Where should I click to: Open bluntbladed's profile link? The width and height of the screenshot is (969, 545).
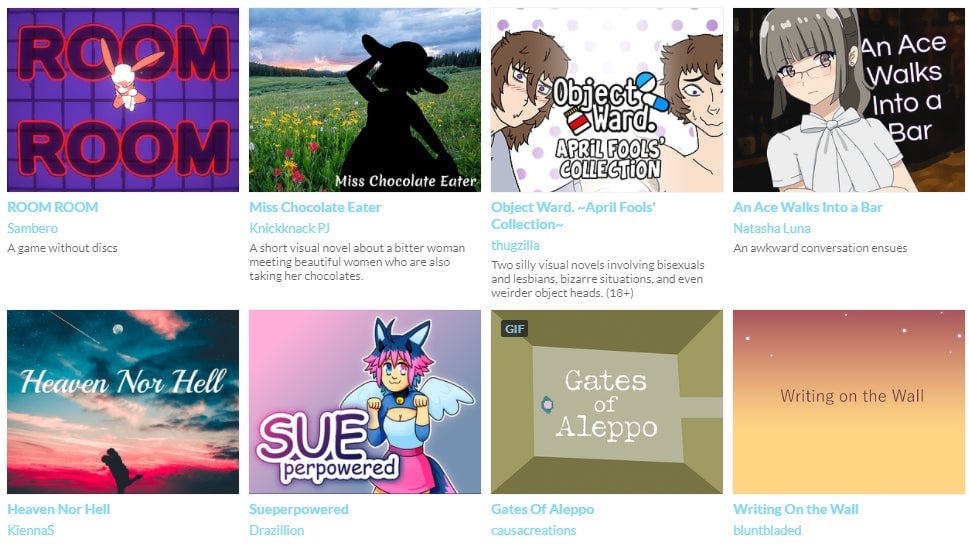point(767,530)
